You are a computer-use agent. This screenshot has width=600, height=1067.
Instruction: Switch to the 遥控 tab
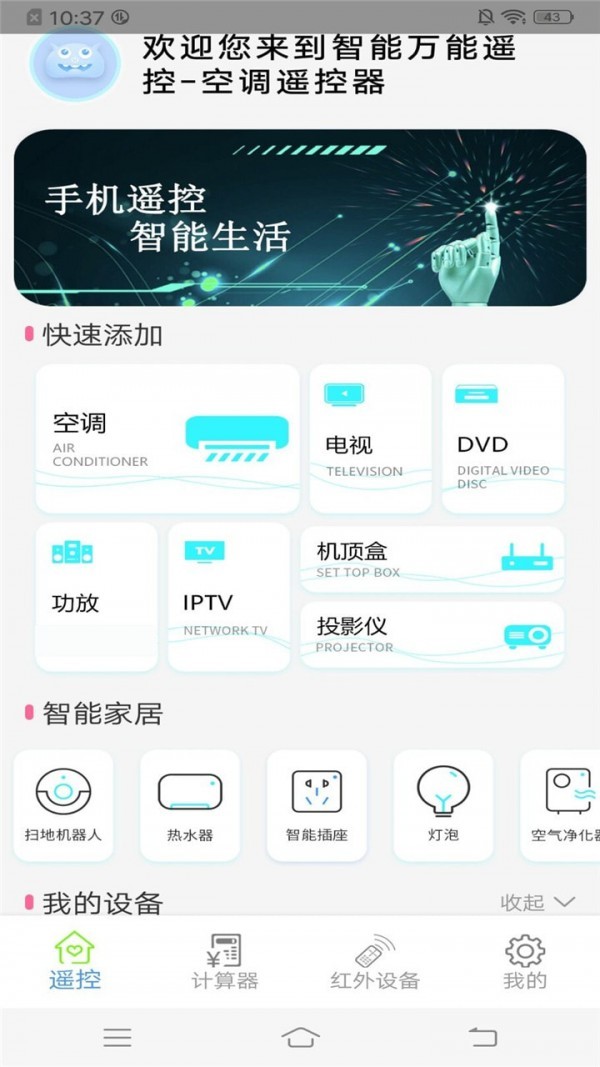tap(75, 962)
